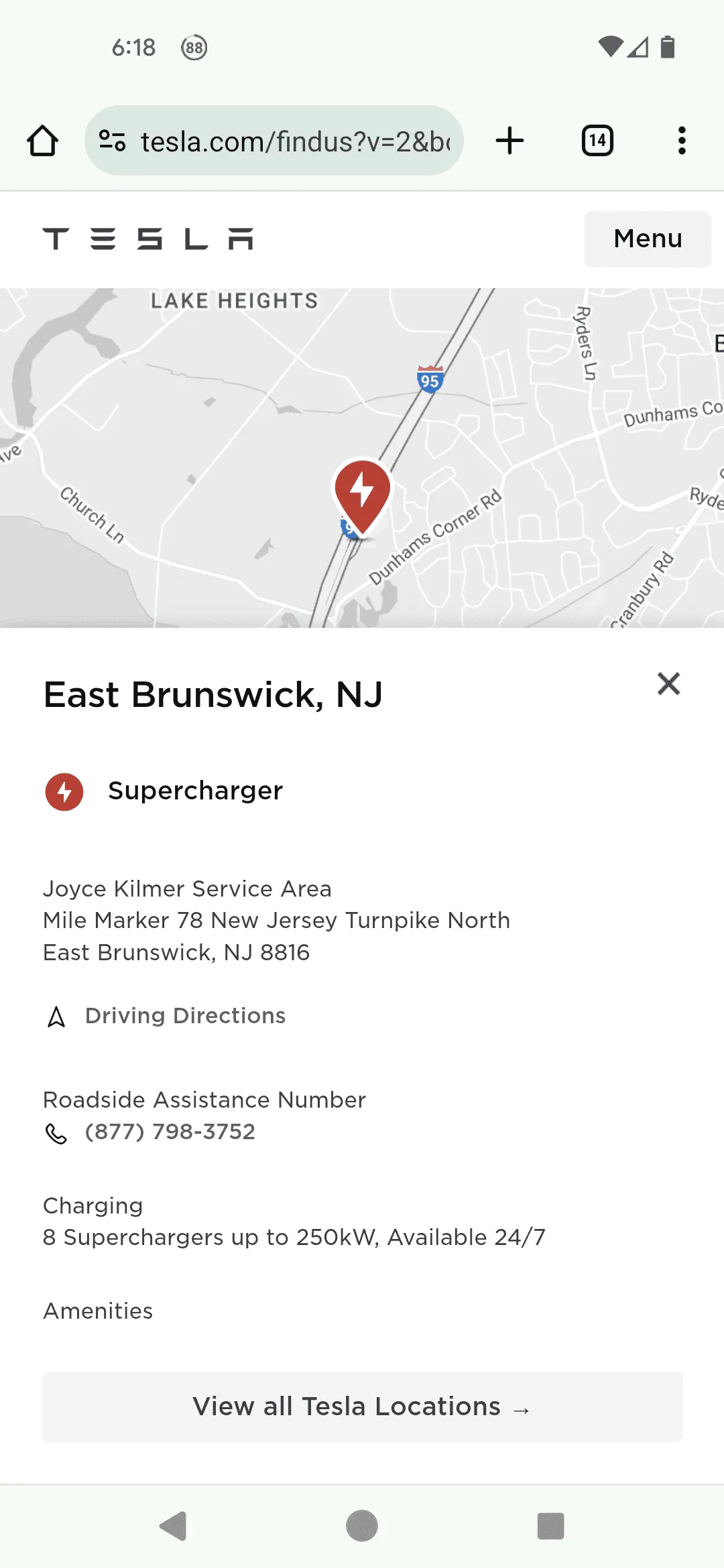Go back using the system back button
The height and width of the screenshot is (1568, 724).
tap(174, 1526)
